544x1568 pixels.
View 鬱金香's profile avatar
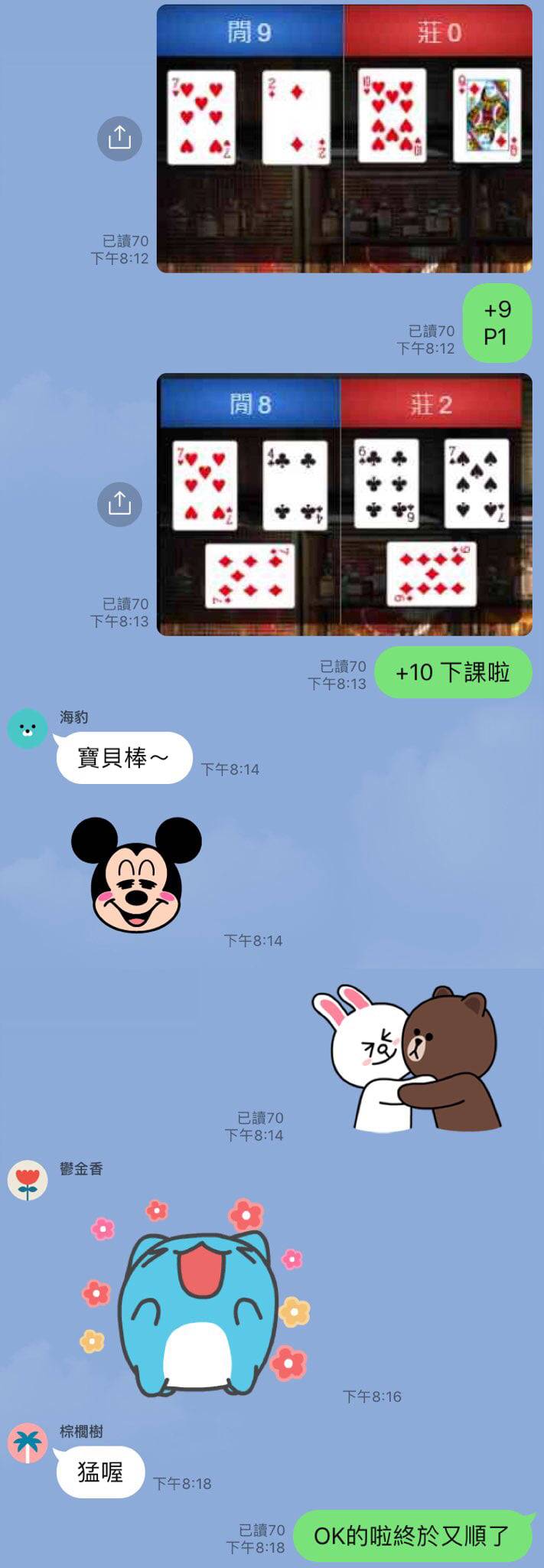point(28,1180)
